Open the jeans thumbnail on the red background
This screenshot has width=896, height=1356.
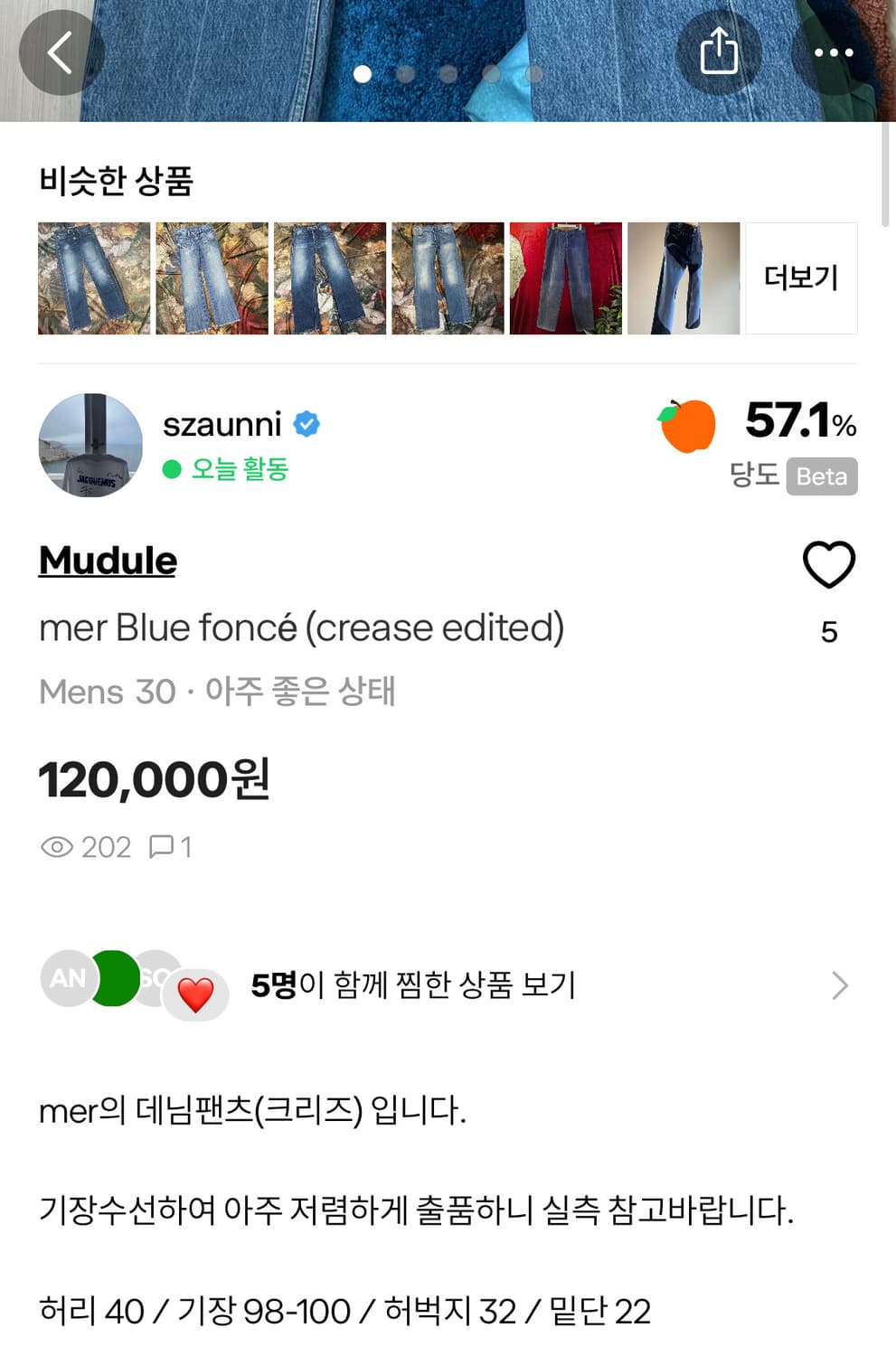565,278
